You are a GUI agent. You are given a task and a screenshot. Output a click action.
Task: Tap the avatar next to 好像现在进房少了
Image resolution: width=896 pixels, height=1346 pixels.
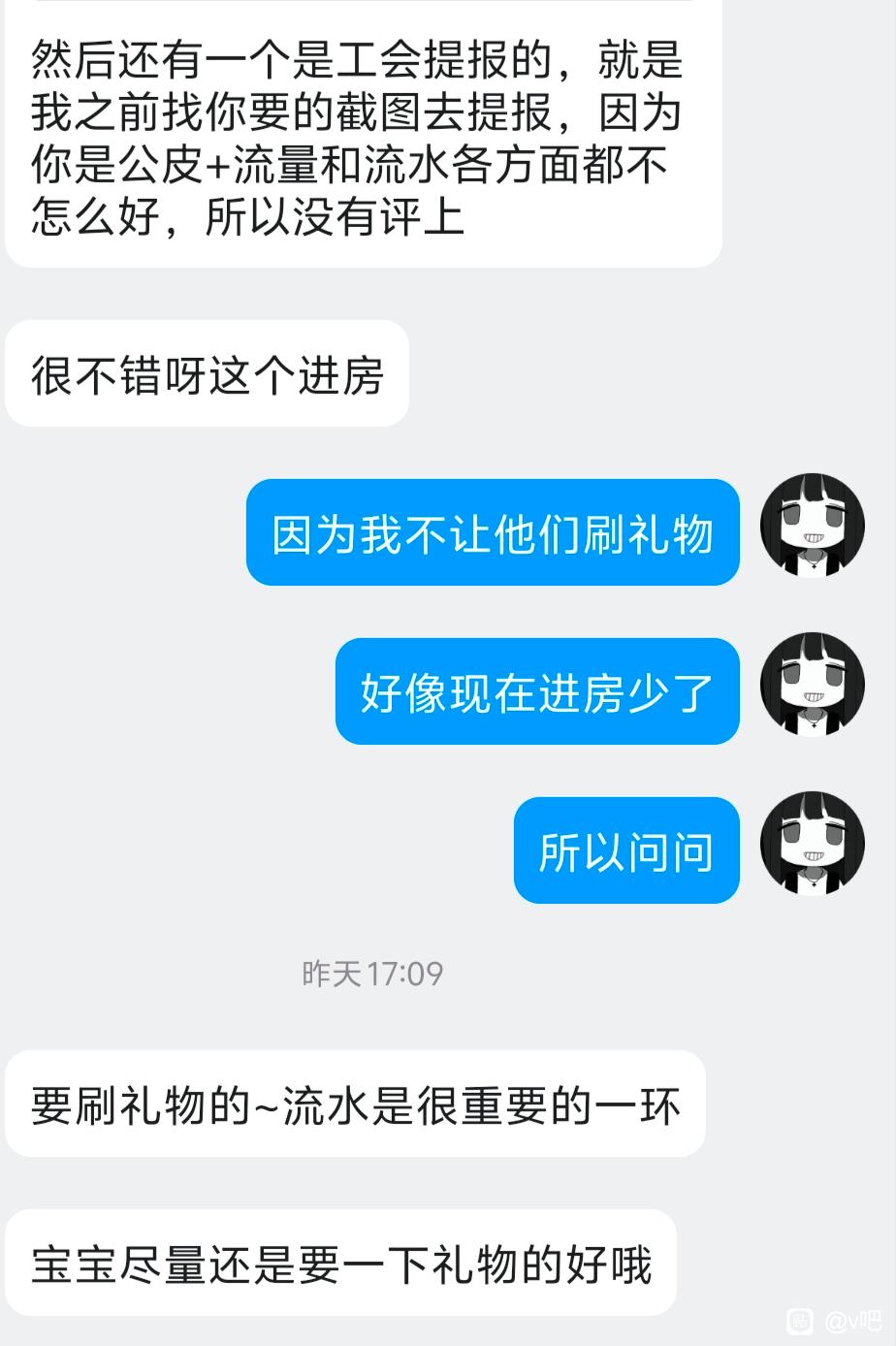(x=812, y=685)
